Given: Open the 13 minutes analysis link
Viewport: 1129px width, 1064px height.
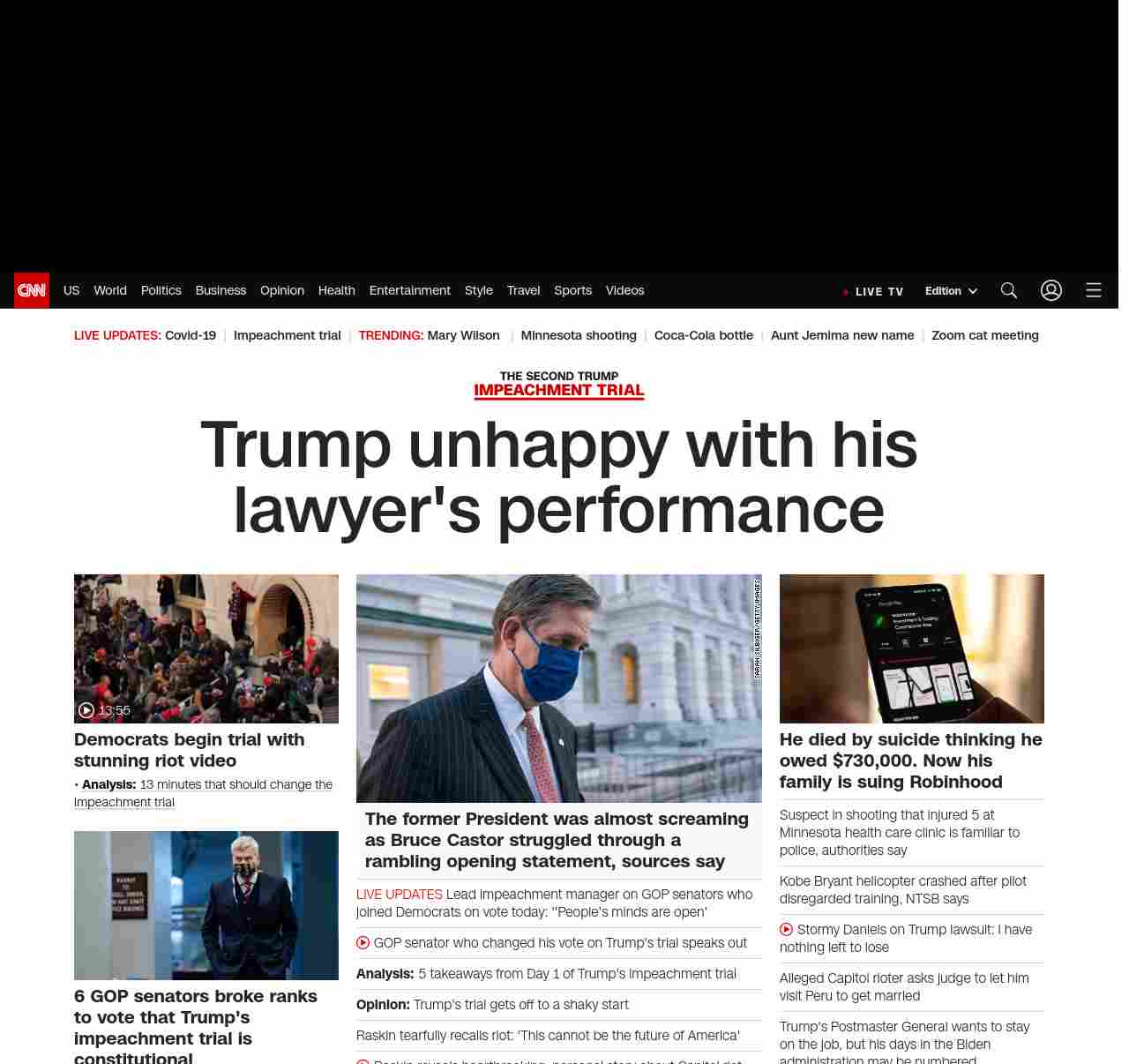Looking at the screenshot, I should pyautogui.click(x=203, y=793).
